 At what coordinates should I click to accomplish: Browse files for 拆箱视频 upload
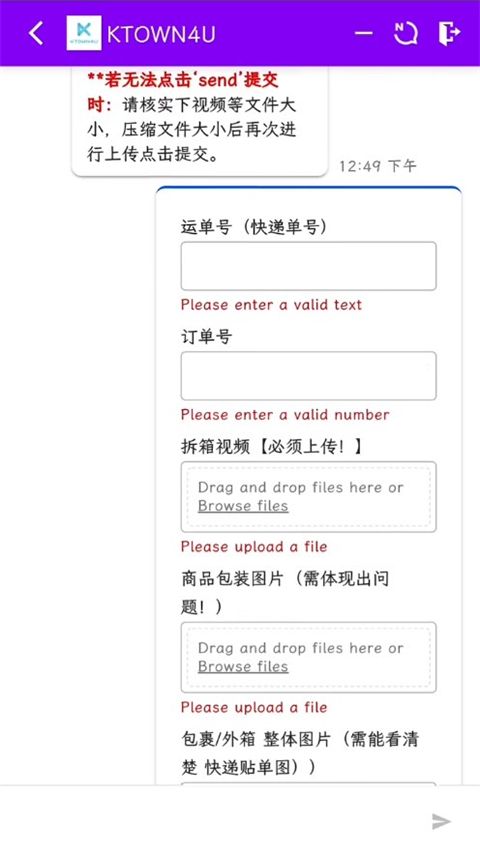tap(243, 506)
